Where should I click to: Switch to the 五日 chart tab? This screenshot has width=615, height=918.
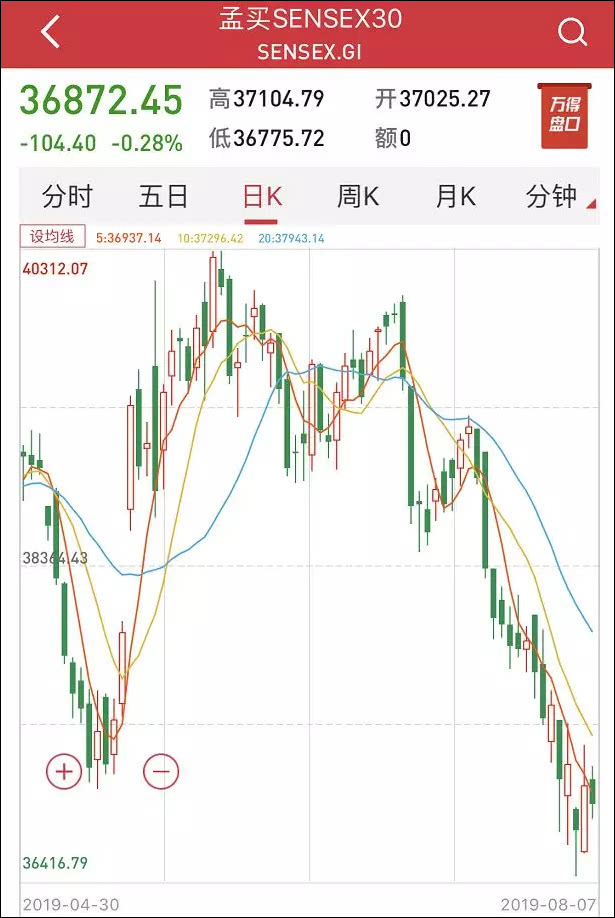pos(164,196)
